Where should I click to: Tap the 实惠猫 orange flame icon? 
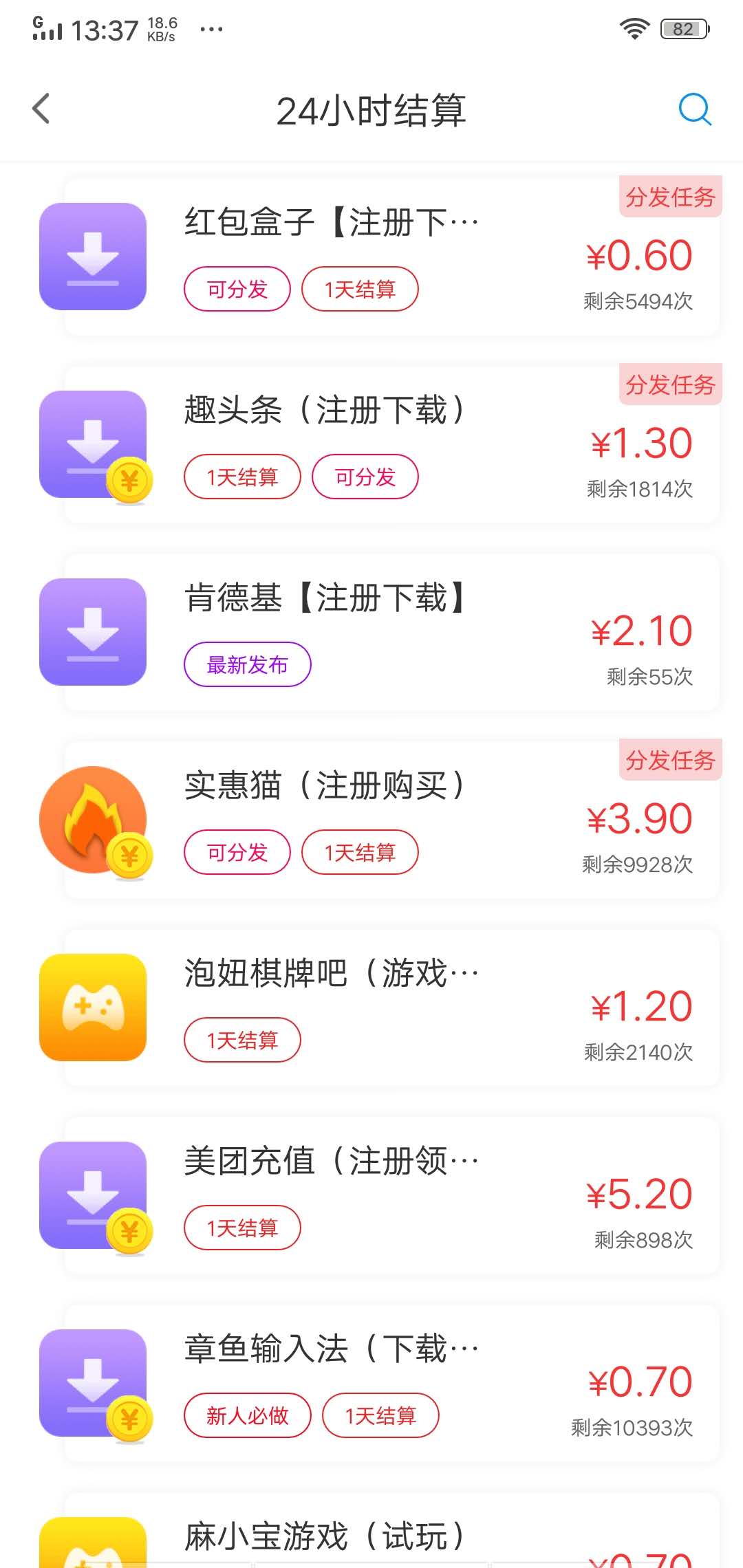(94, 820)
